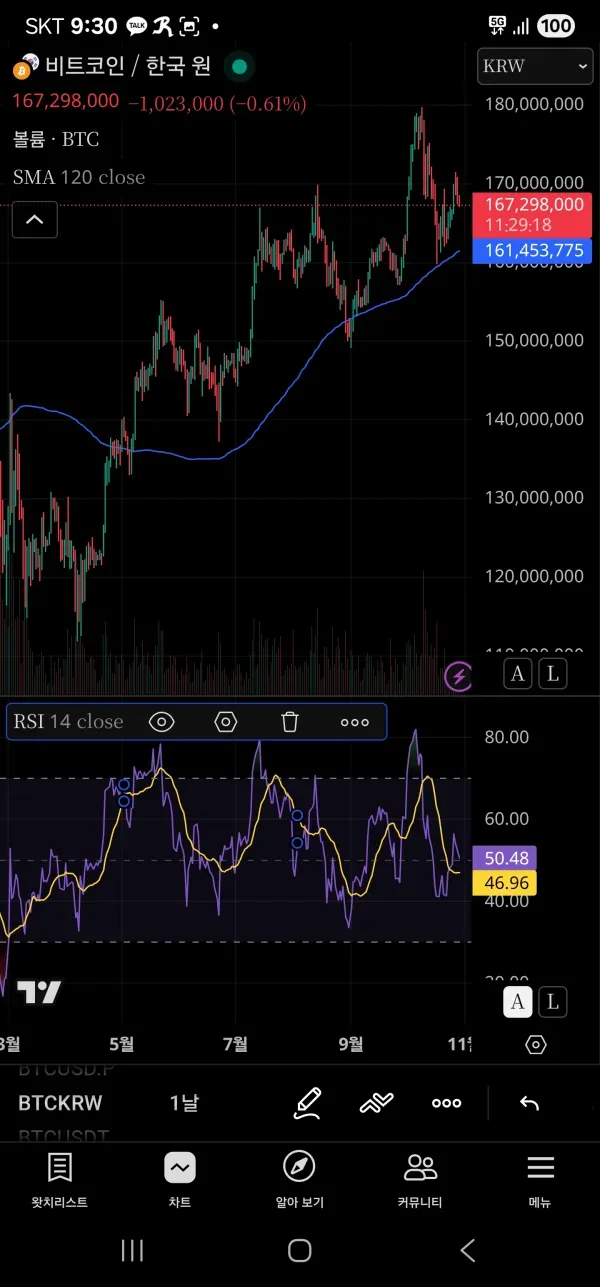This screenshot has width=600, height=1287.
Task: Open more chart toolbar options
Action: 446,1103
